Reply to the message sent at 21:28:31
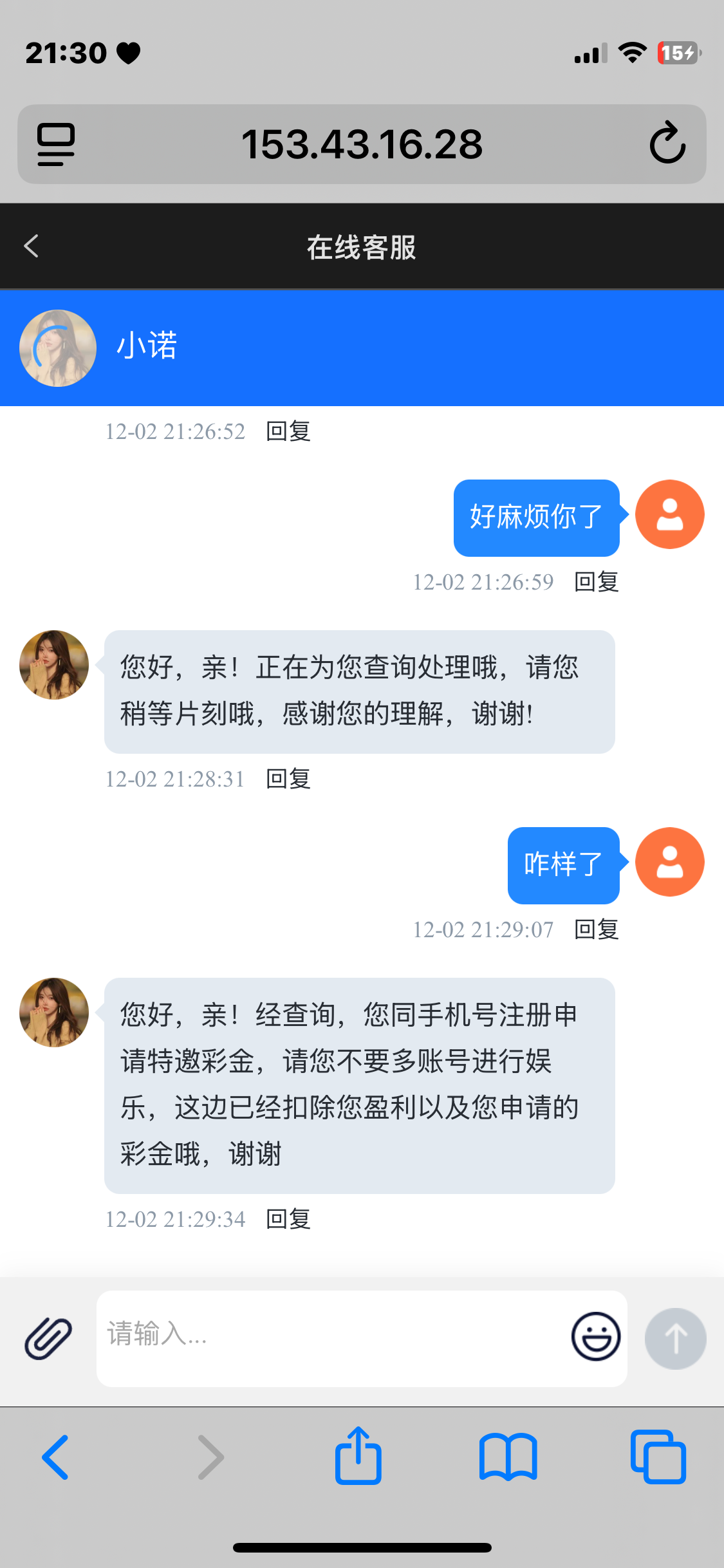This screenshot has width=724, height=1568. 288,779
